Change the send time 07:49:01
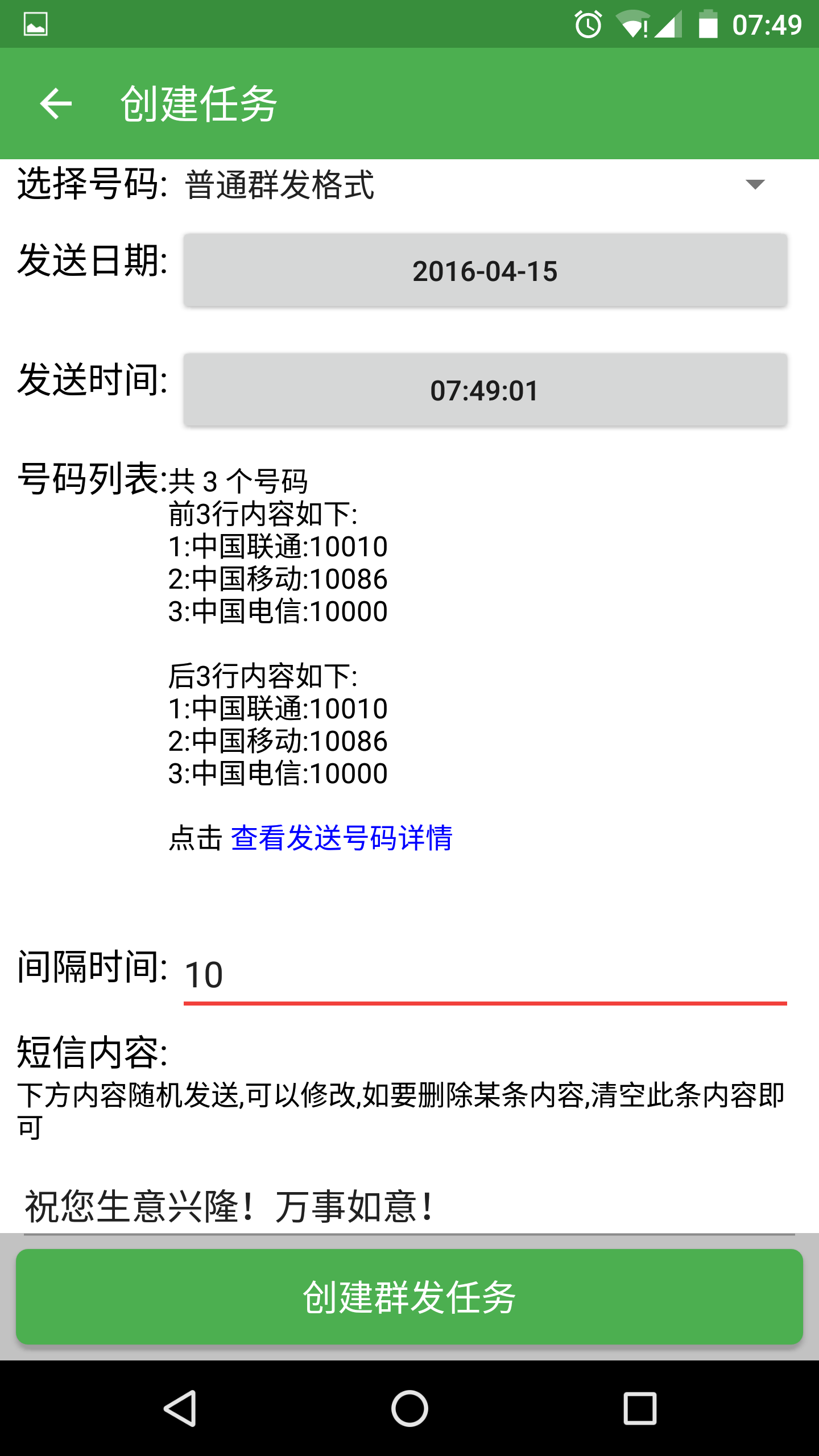The height and width of the screenshot is (1456, 819). (485, 390)
